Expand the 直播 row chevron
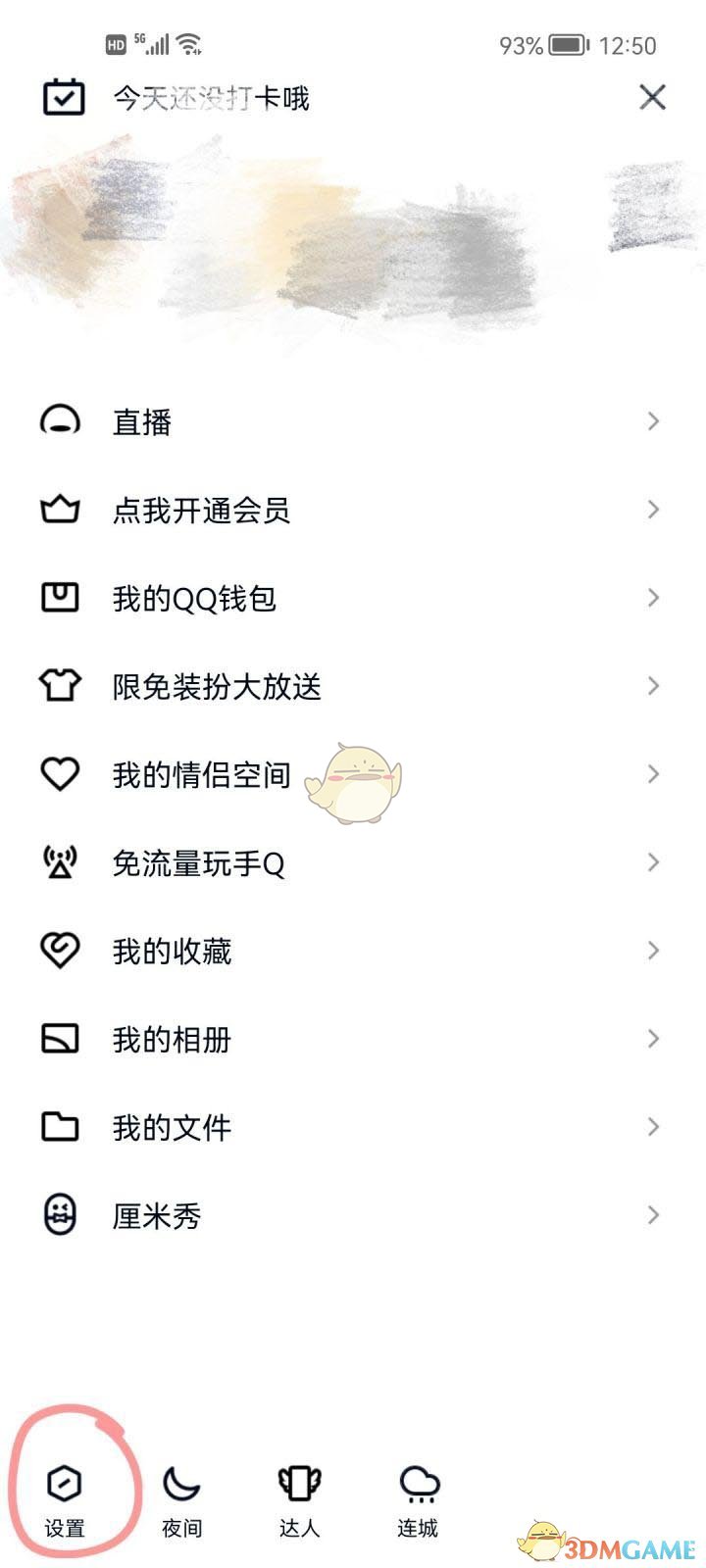 coord(654,421)
